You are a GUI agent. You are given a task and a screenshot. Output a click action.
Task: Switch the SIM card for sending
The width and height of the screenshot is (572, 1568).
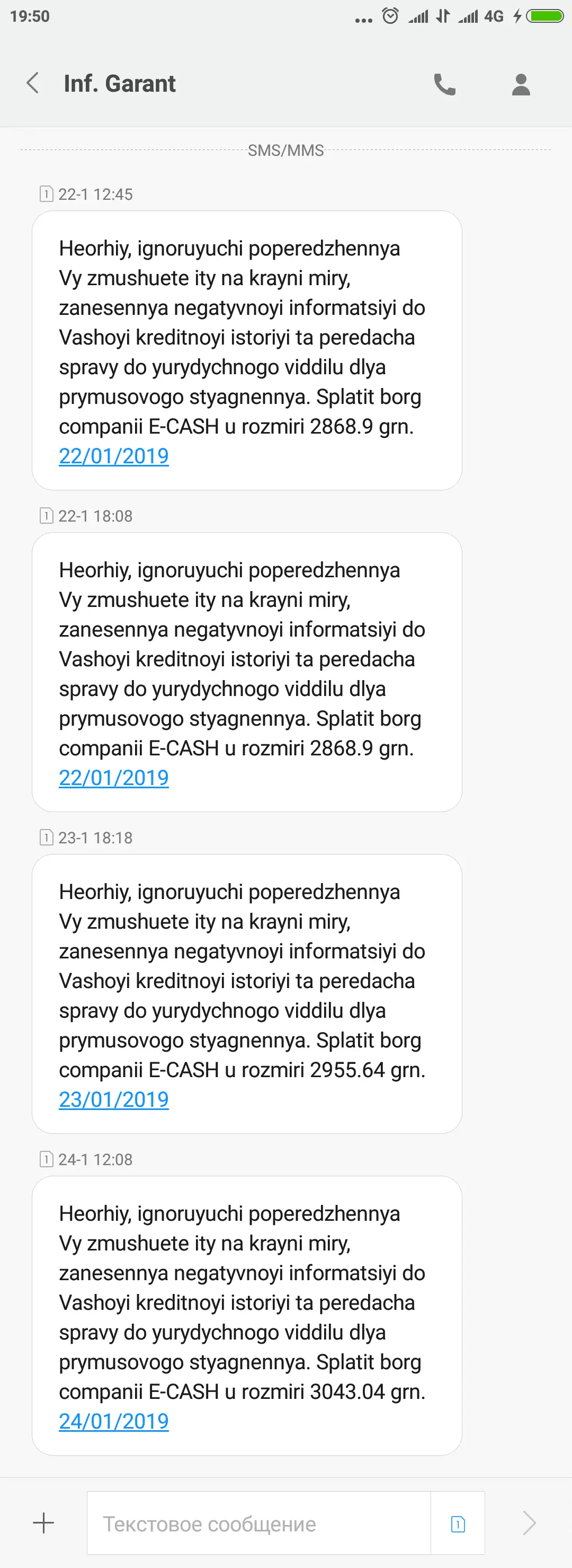pyautogui.click(x=458, y=1523)
